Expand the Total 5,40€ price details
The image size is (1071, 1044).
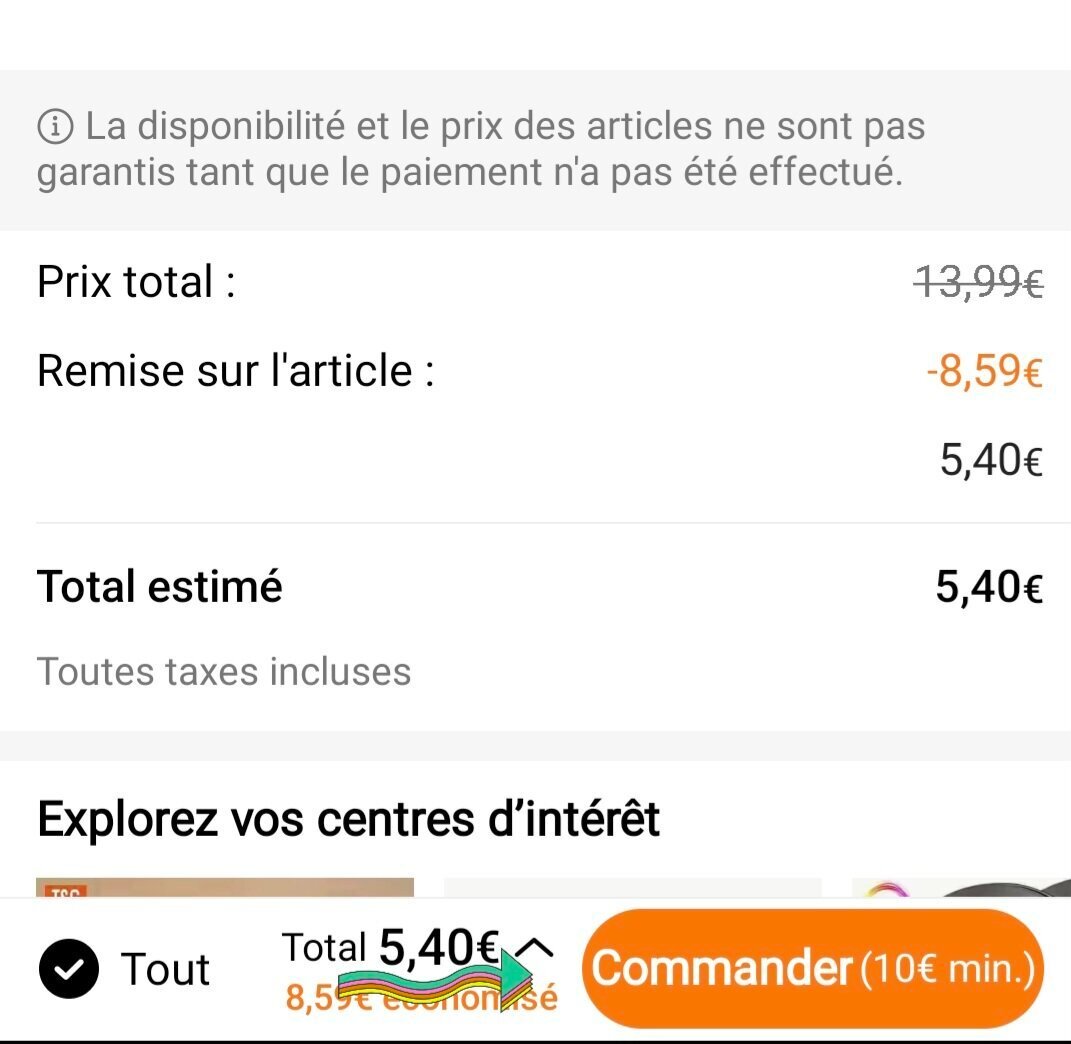pyautogui.click(x=536, y=948)
